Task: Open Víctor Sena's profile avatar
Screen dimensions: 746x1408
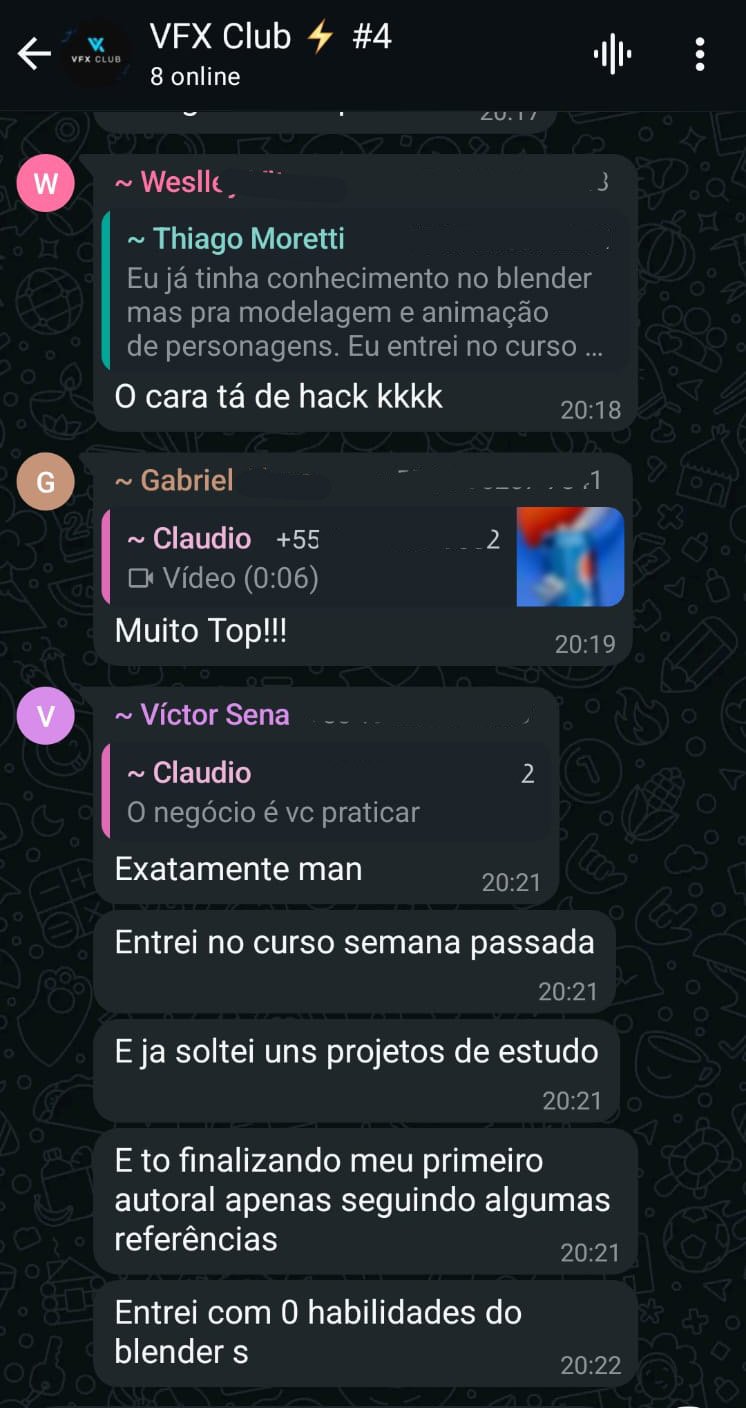Action: pyautogui.click(x=46, y=716)
